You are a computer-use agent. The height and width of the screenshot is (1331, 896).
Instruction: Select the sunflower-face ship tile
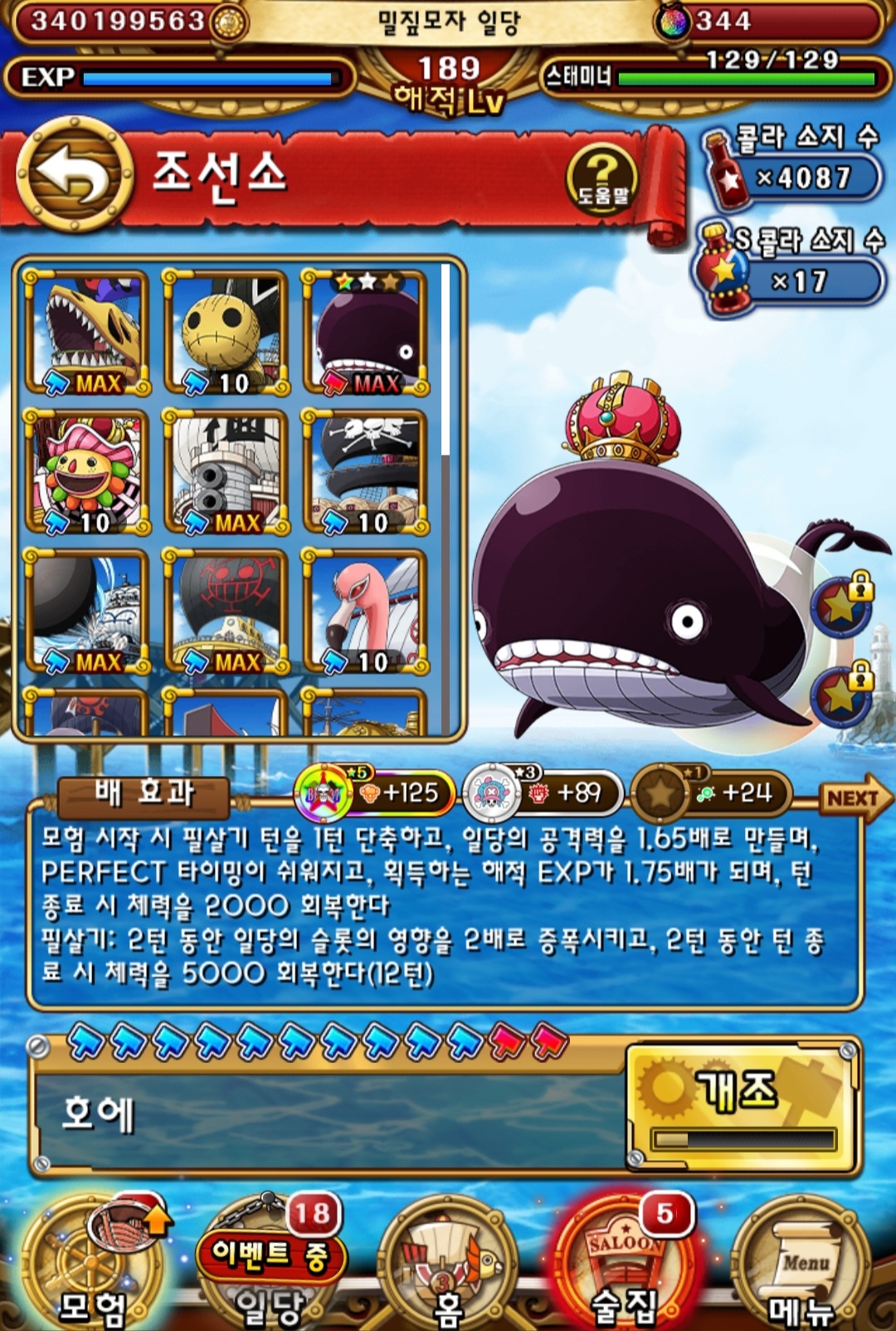click(x=87, y=473)
